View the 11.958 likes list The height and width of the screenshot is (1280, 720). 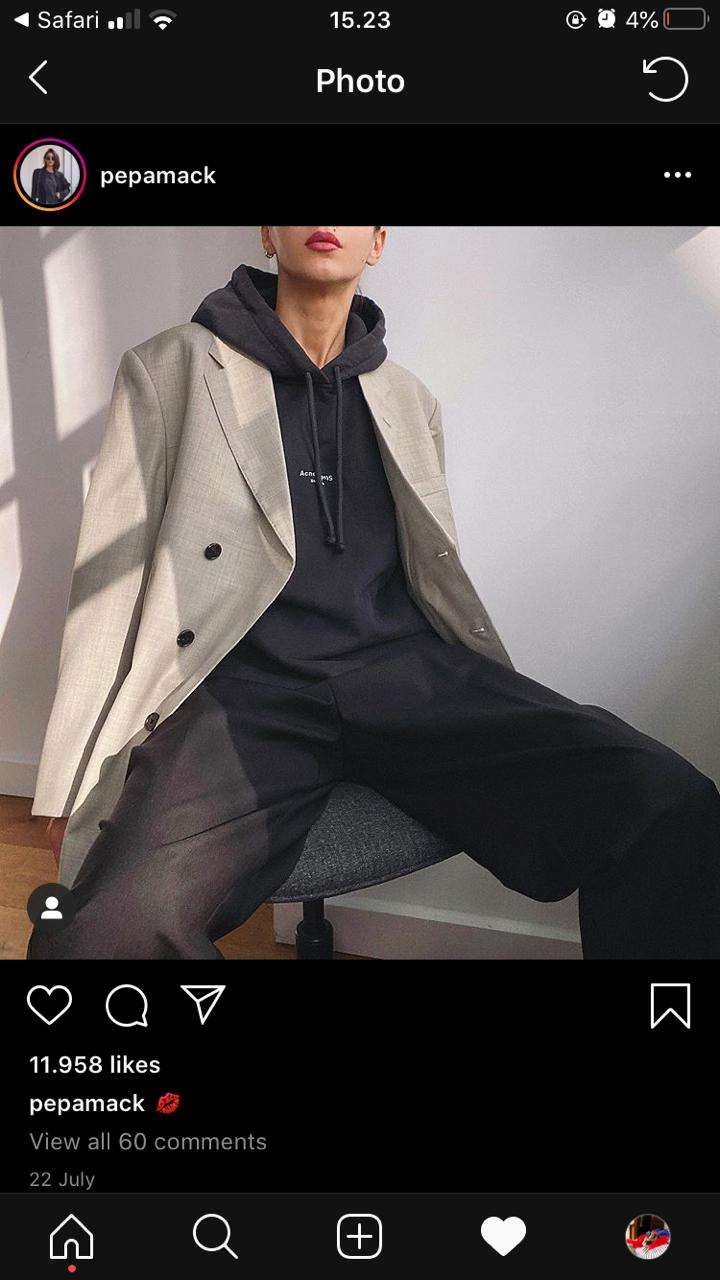tap(95, 1065)
